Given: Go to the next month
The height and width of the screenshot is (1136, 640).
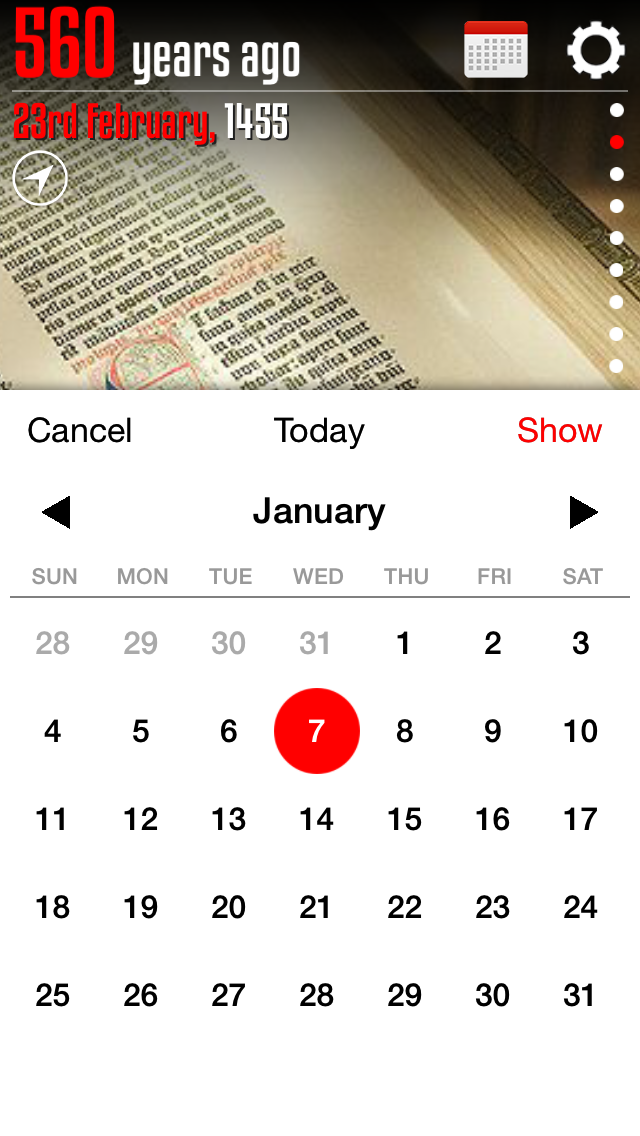Looking at the screenshot, I should 583,512.
